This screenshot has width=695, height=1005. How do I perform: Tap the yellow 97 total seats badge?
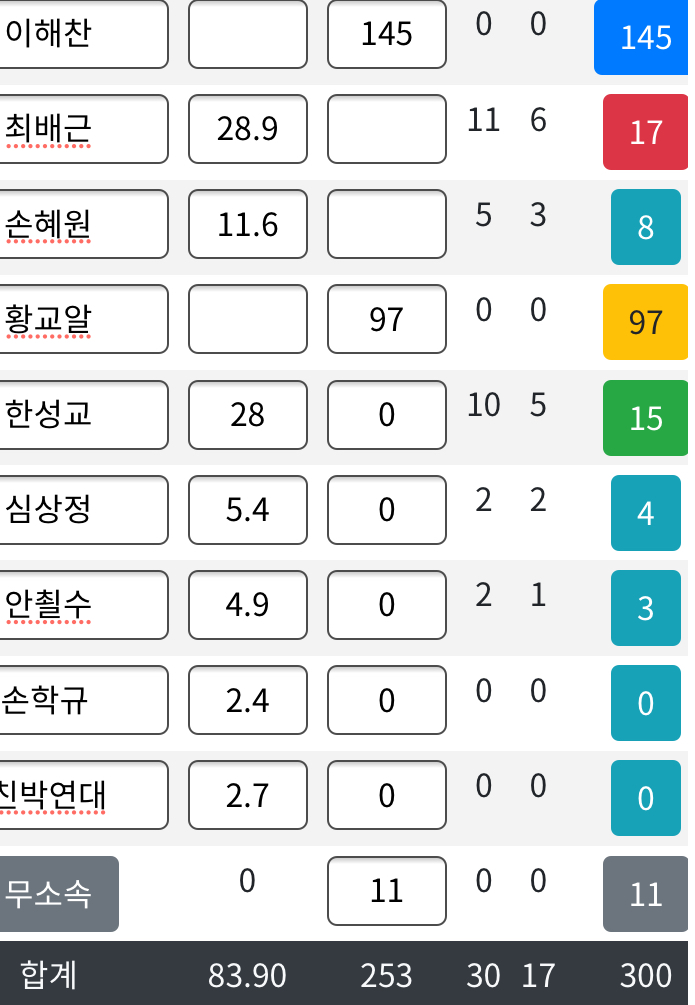[645, 321]
